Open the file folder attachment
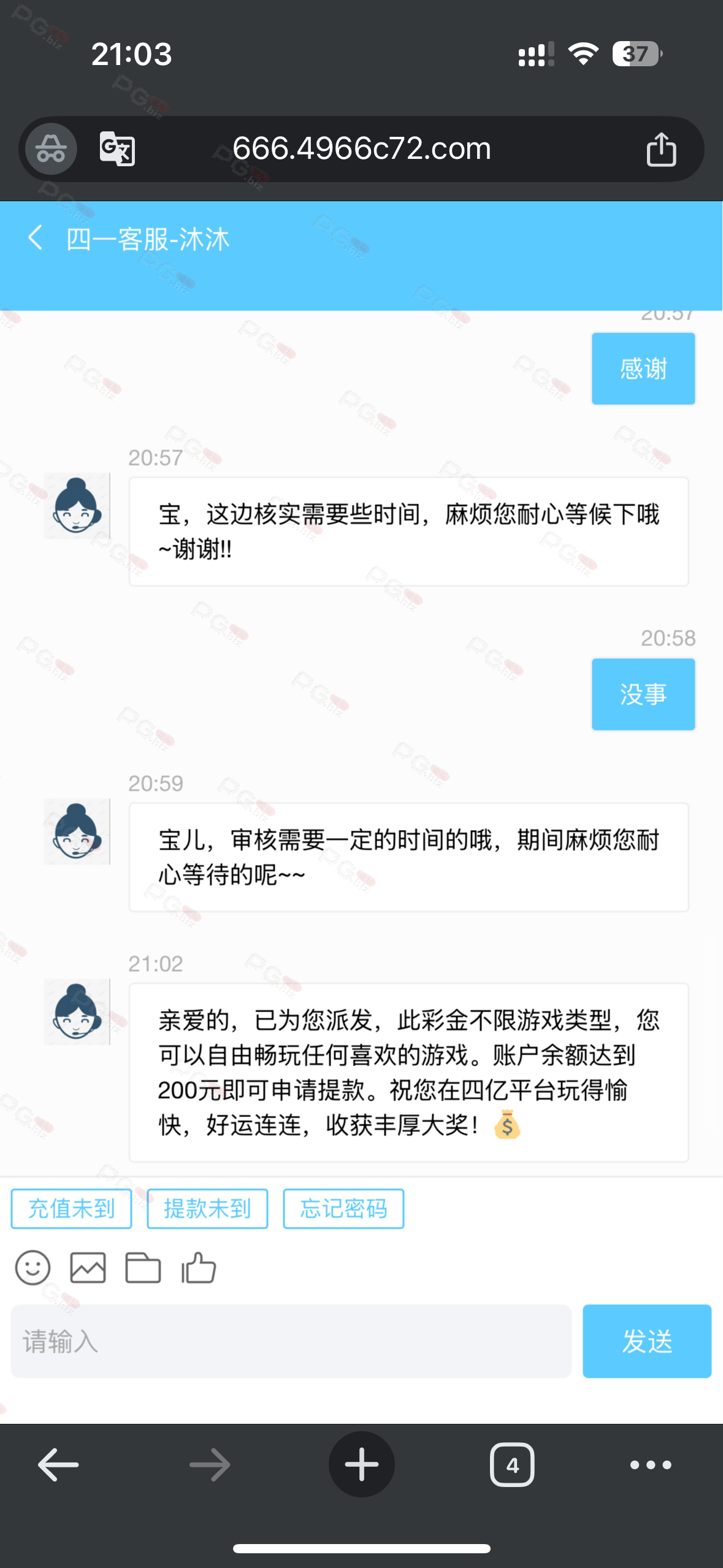Image resolution: width=723 pixels, height=1568 pixels. click(143, 1267)
